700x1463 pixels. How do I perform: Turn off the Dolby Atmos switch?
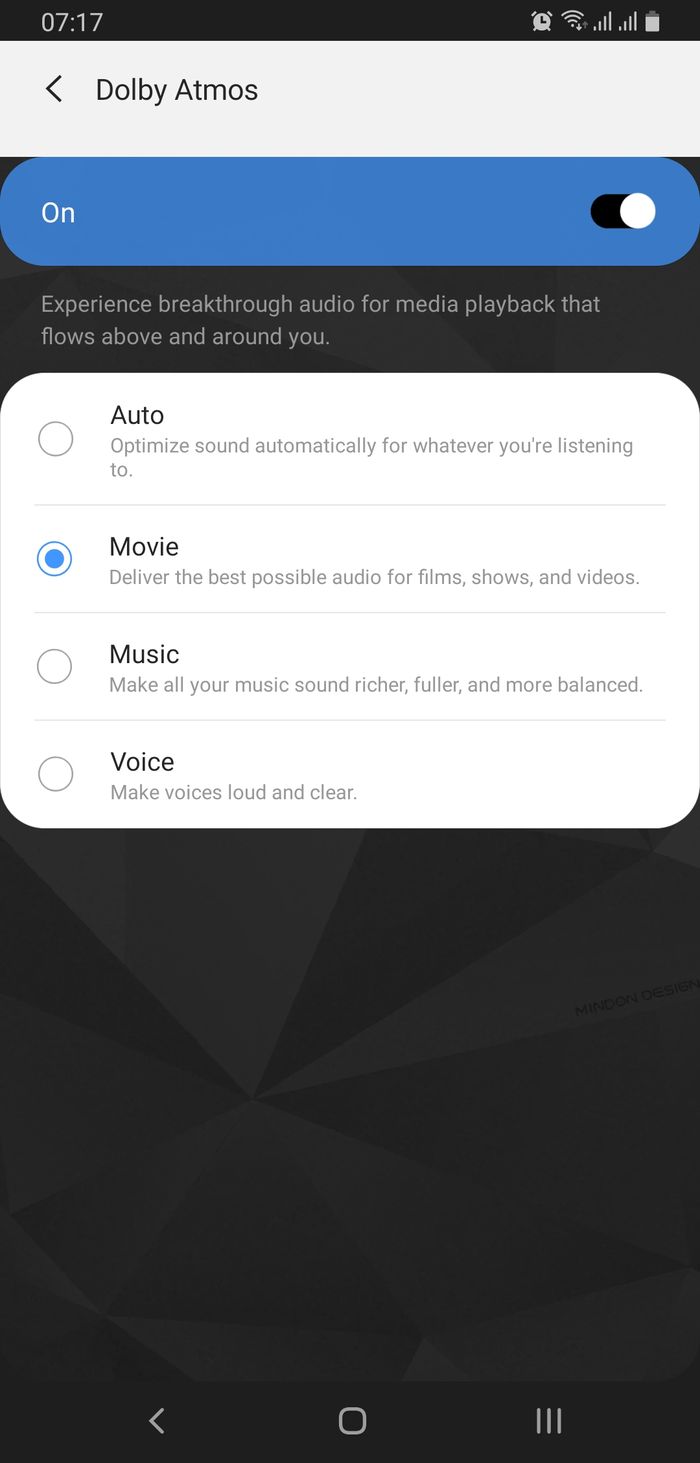pos(622,212)
